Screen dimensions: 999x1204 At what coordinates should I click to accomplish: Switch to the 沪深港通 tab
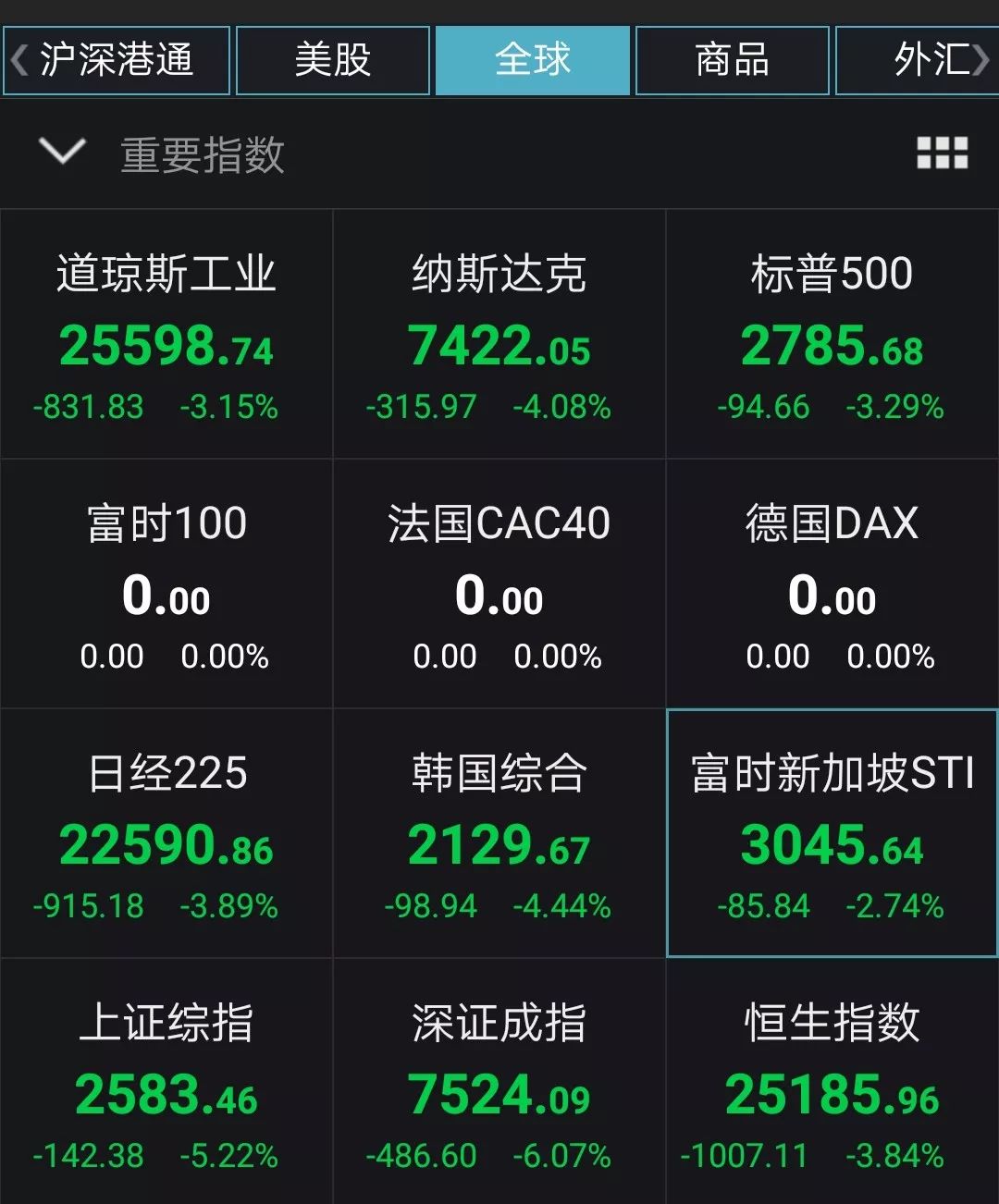[117, 61]
